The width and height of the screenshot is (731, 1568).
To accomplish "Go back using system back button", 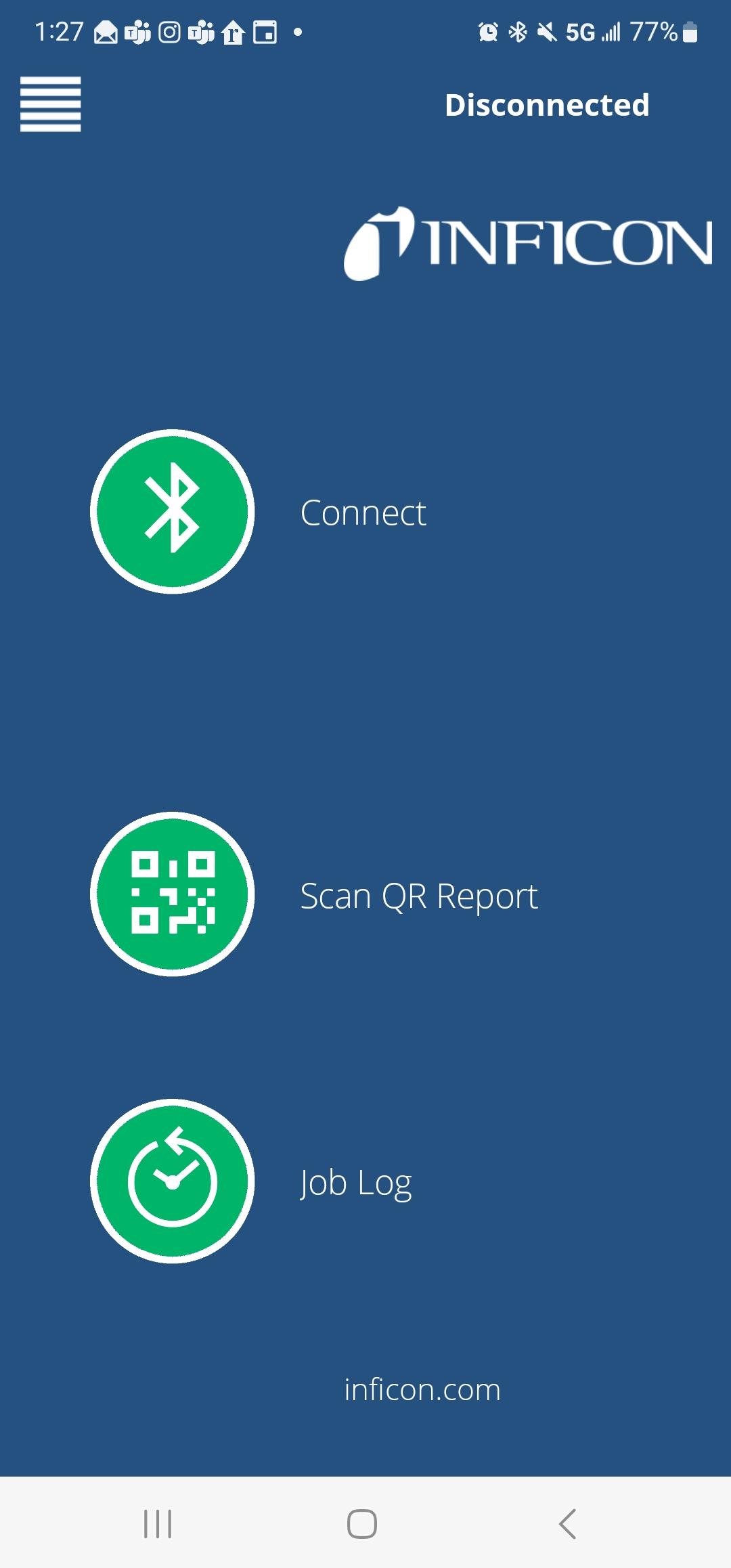I will click(x=567, y=1524).
